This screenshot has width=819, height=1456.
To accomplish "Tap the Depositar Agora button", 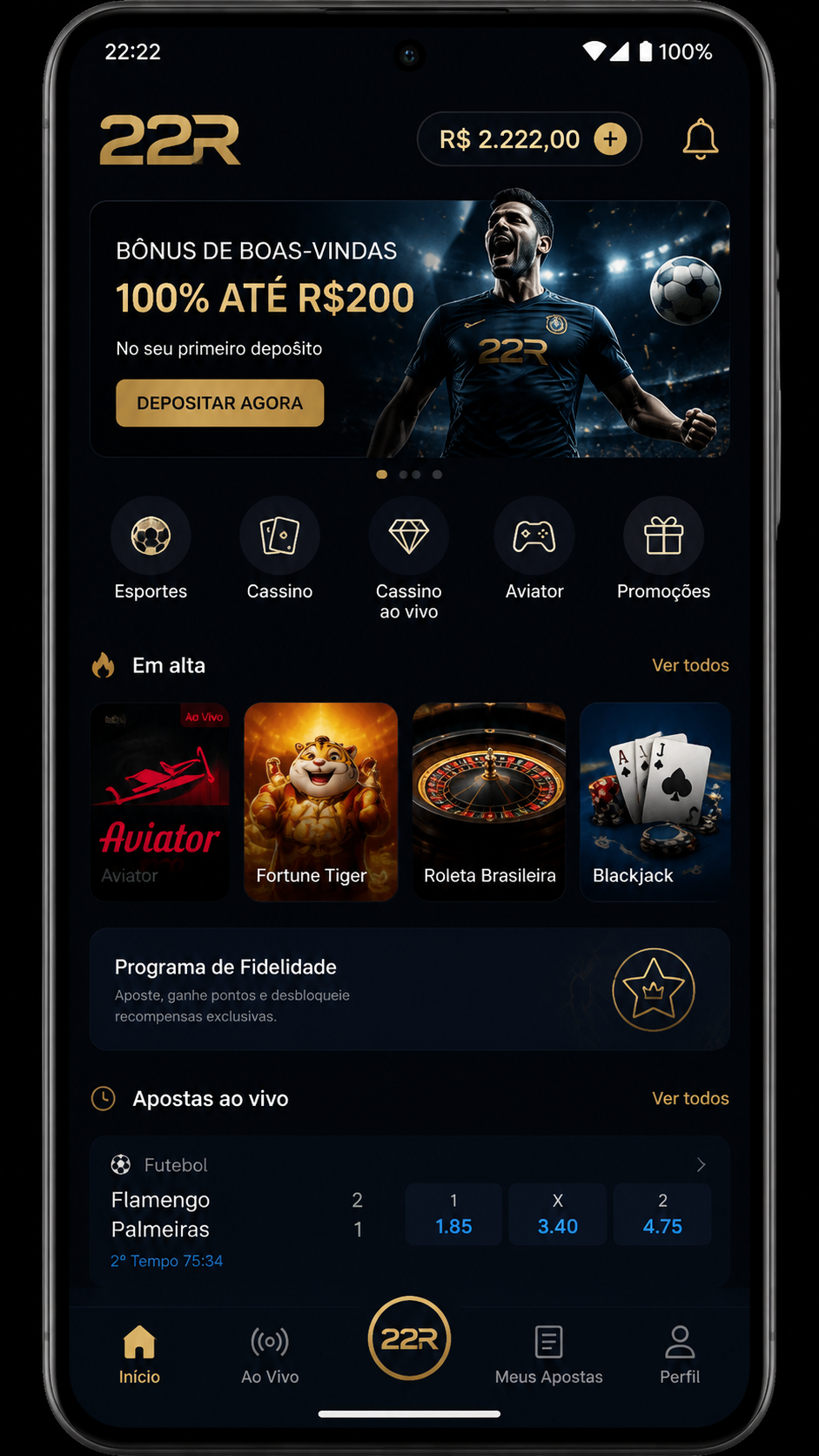I will 220,403.
